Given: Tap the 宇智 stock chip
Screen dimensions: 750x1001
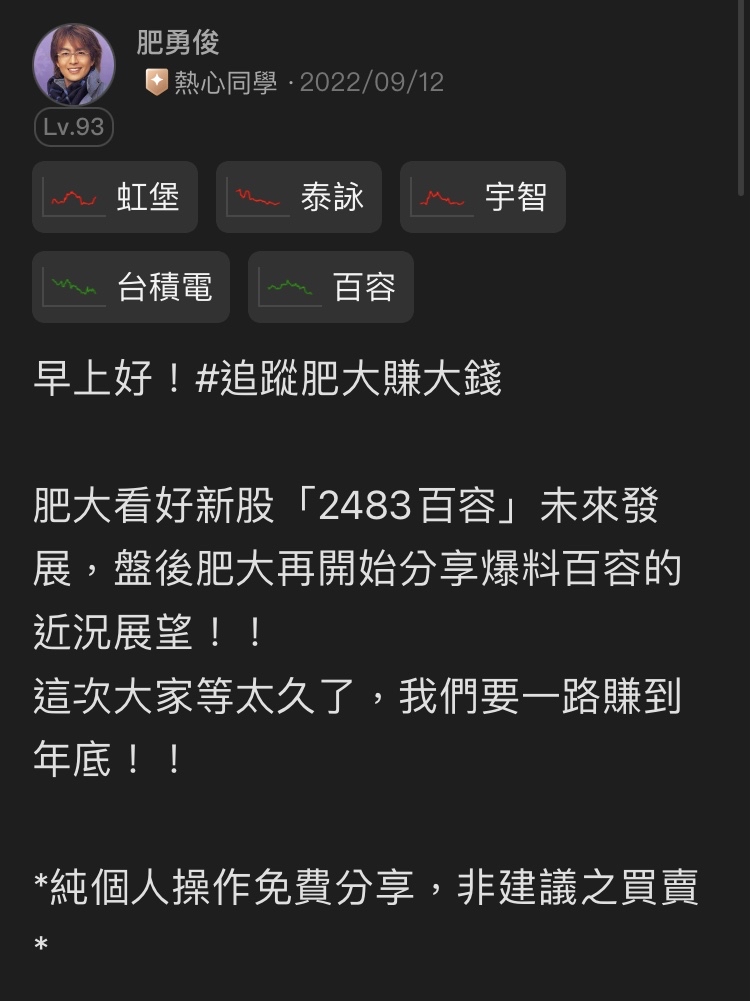Looking at the screenshot, I should coord(482,197).
